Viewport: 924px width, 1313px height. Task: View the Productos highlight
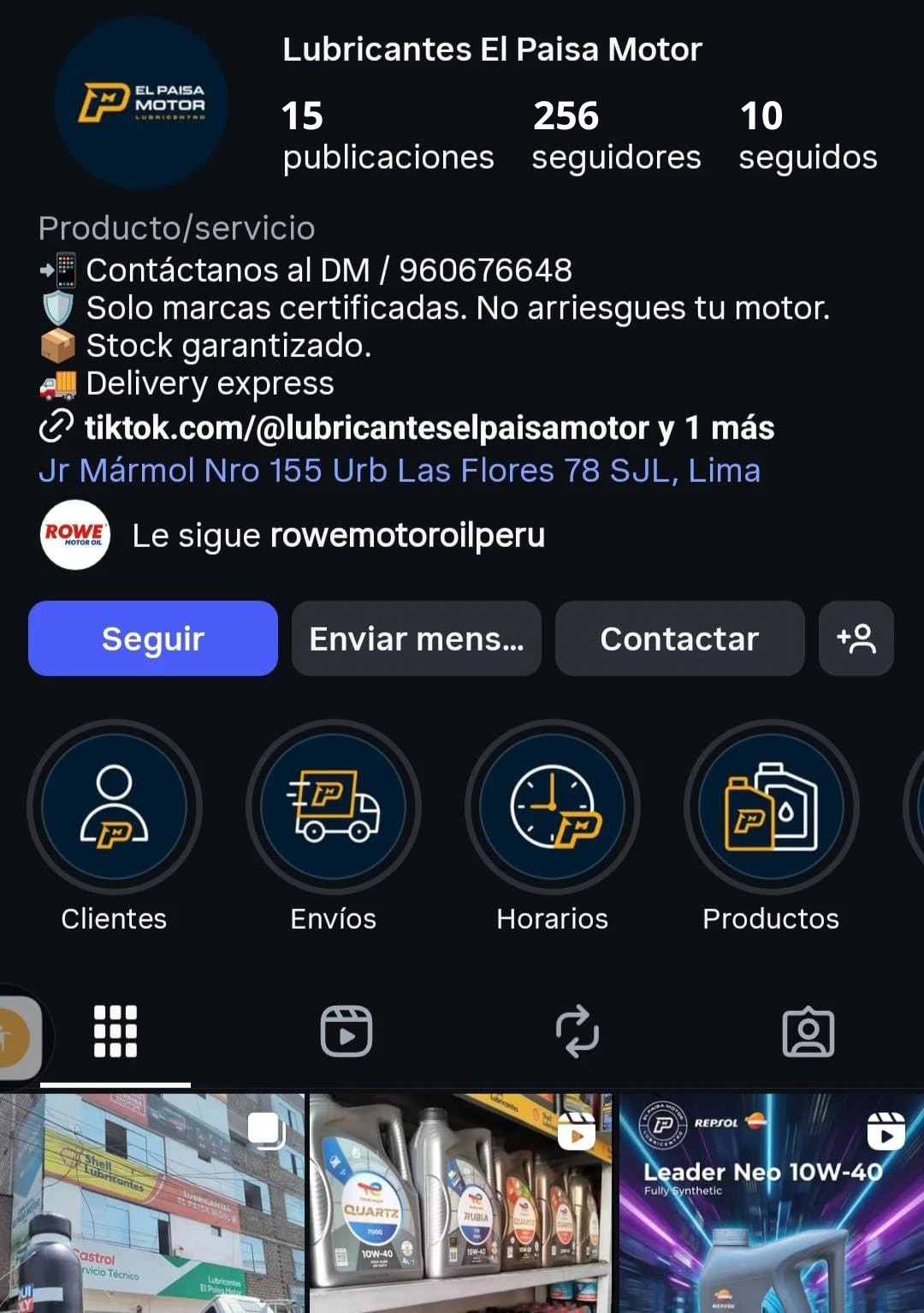[x=771, y=807]
